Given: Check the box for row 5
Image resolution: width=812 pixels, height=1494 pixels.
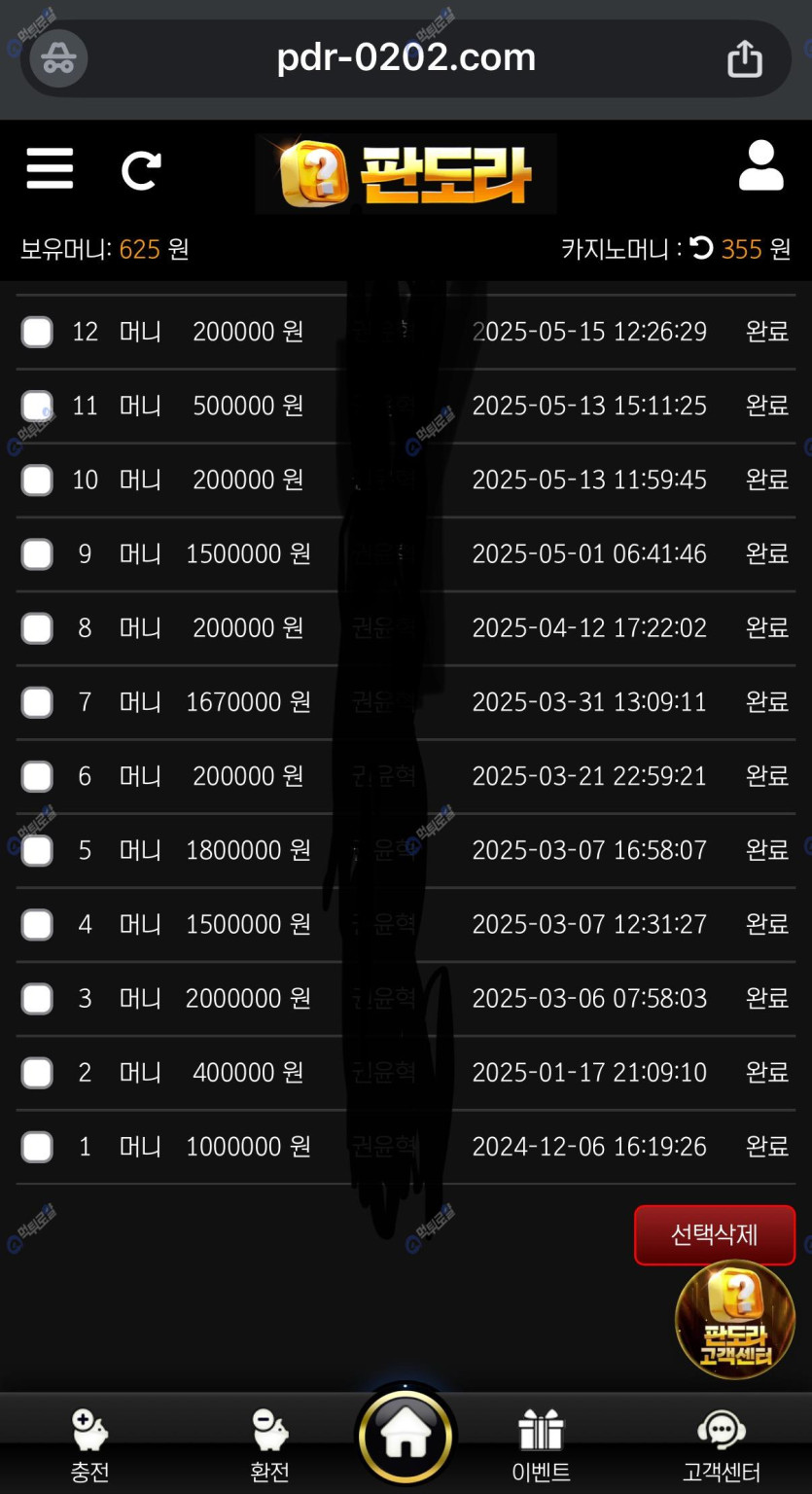Looking at the screenshot, I should coord(37,850).
